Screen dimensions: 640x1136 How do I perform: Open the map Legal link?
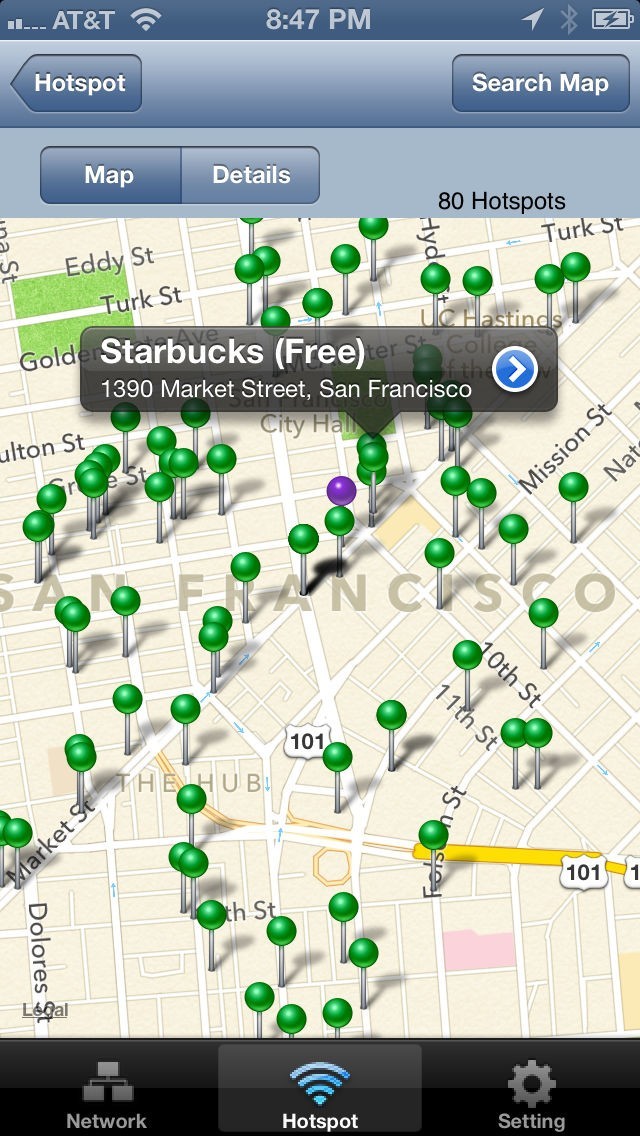tap(45, 1010)
